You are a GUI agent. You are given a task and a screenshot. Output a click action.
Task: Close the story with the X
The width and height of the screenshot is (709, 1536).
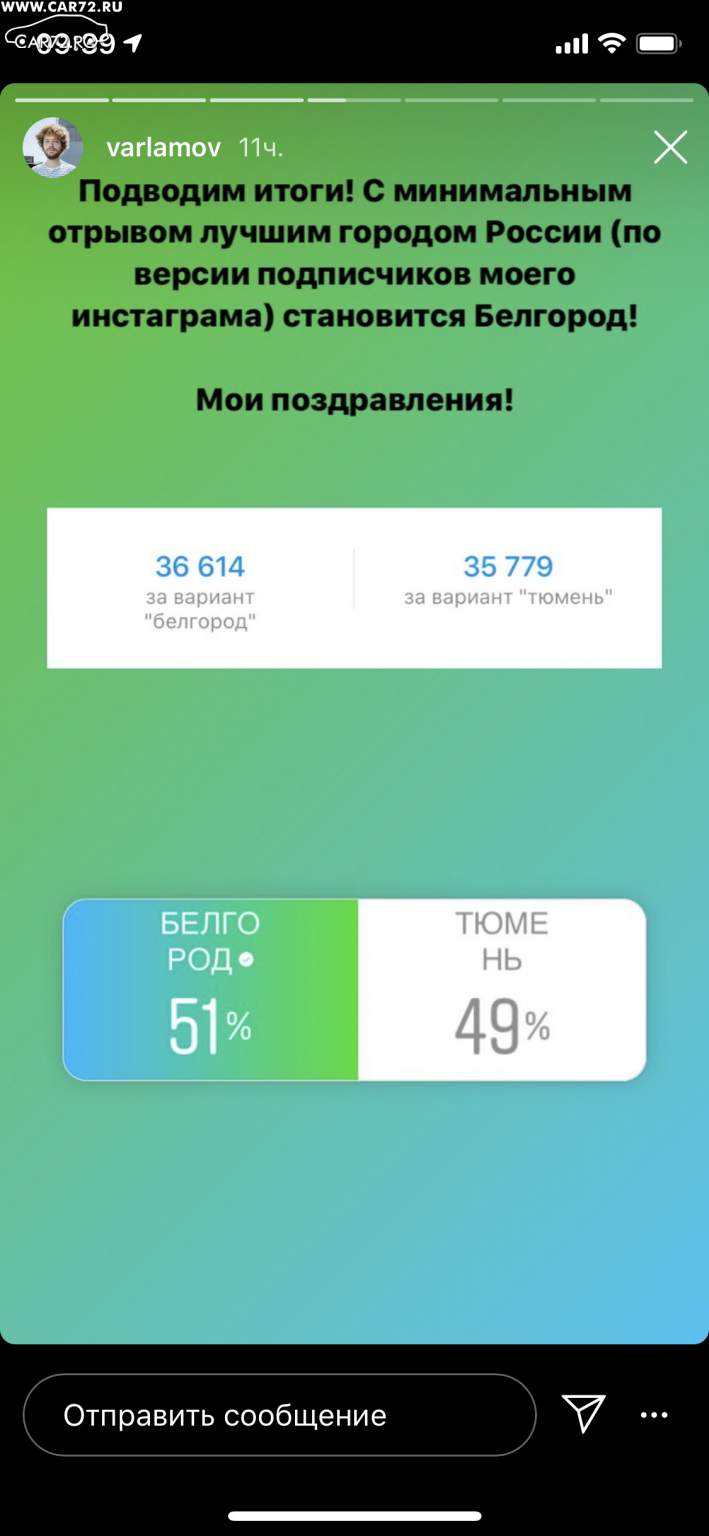670,148
